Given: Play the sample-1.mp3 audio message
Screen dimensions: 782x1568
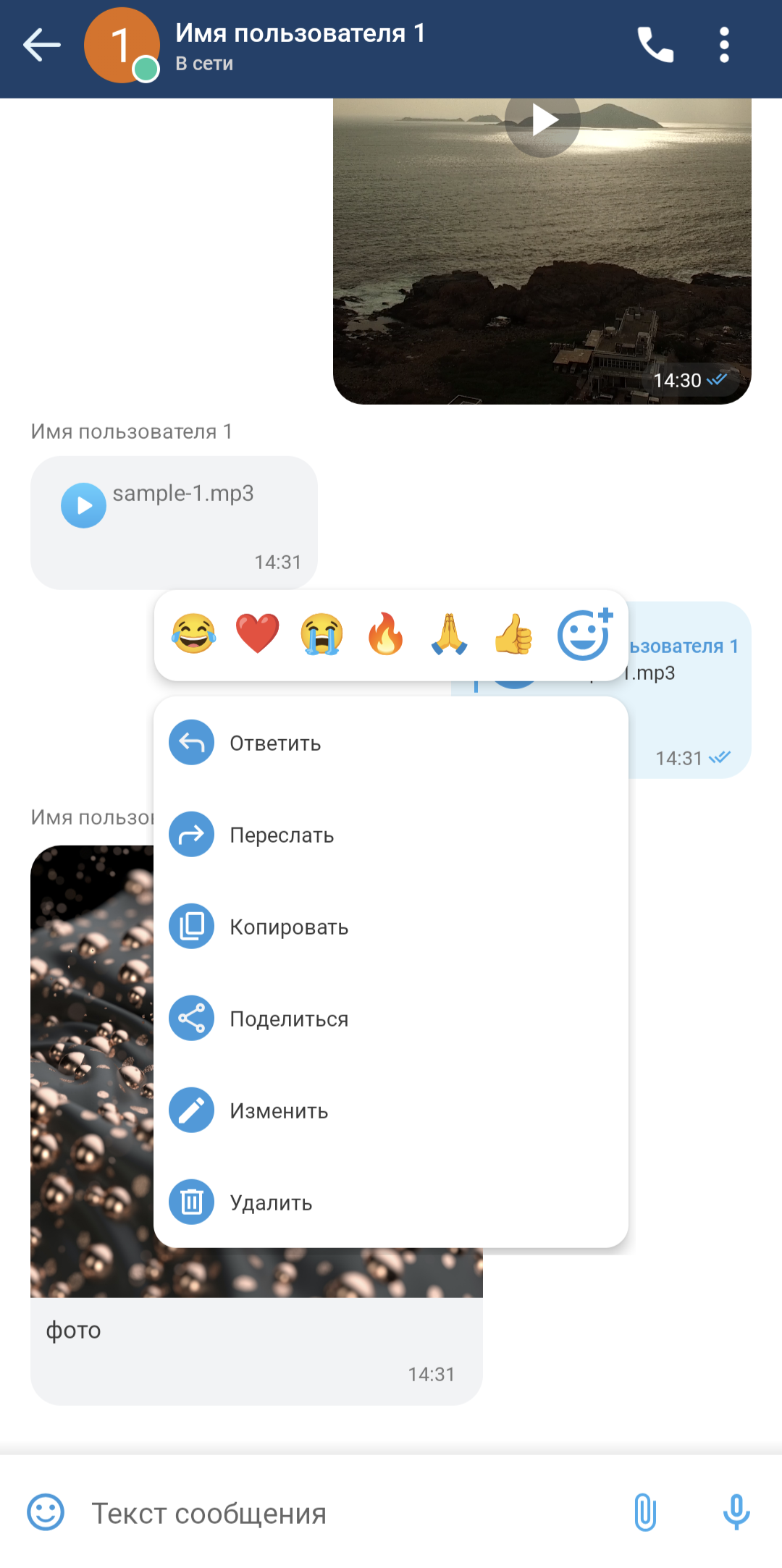Looking at the screenshot, I should 83,505.
